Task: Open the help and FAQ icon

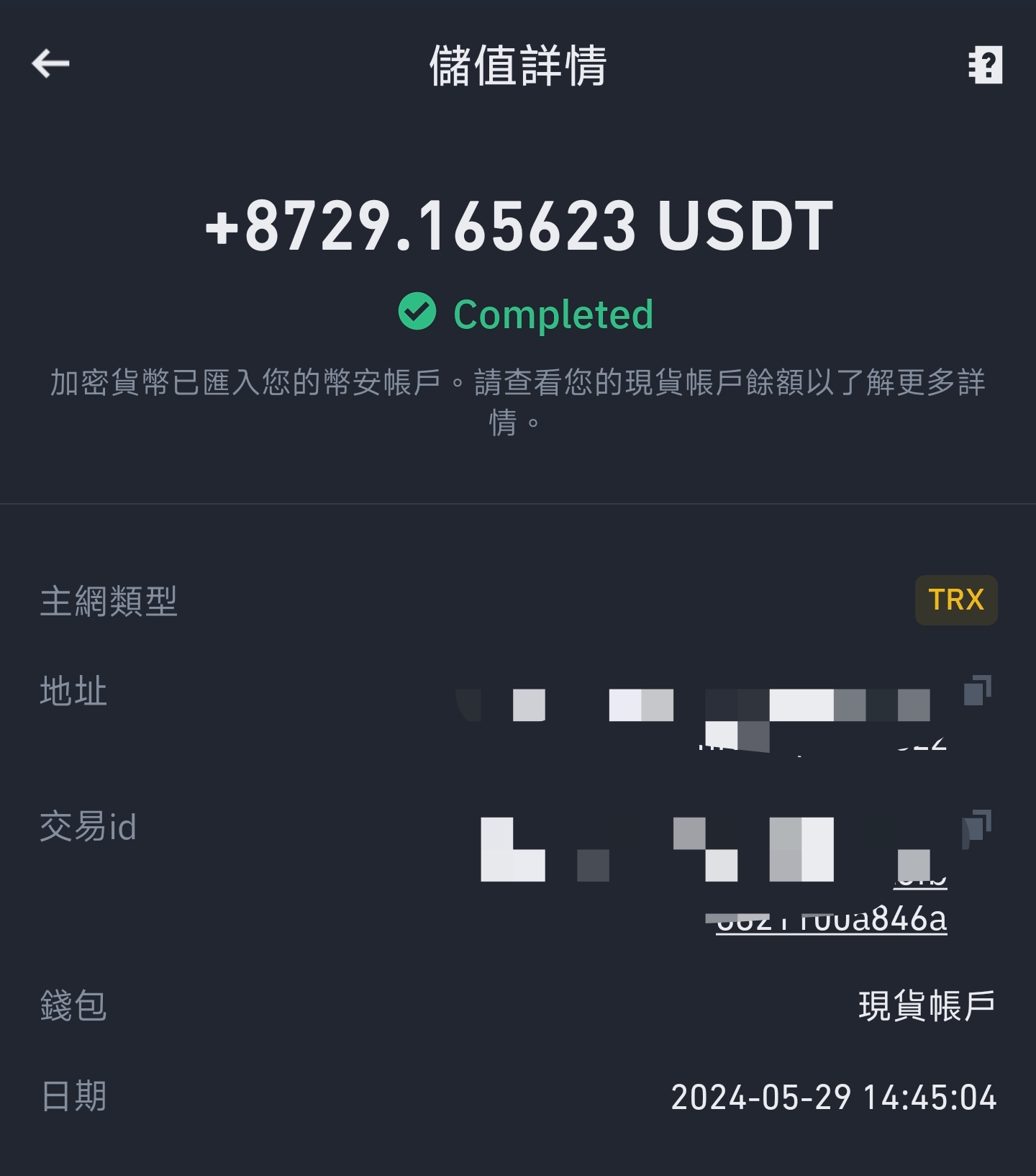Action: [x=985, y=65]
